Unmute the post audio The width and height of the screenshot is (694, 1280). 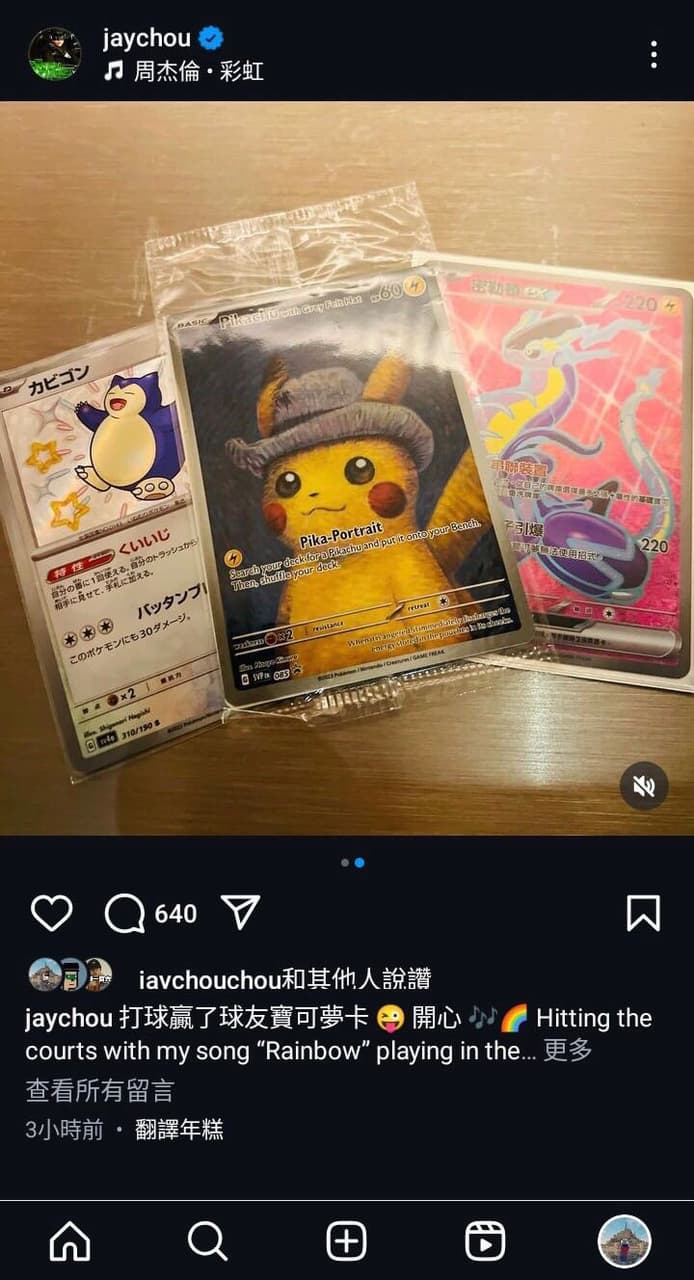644,786
